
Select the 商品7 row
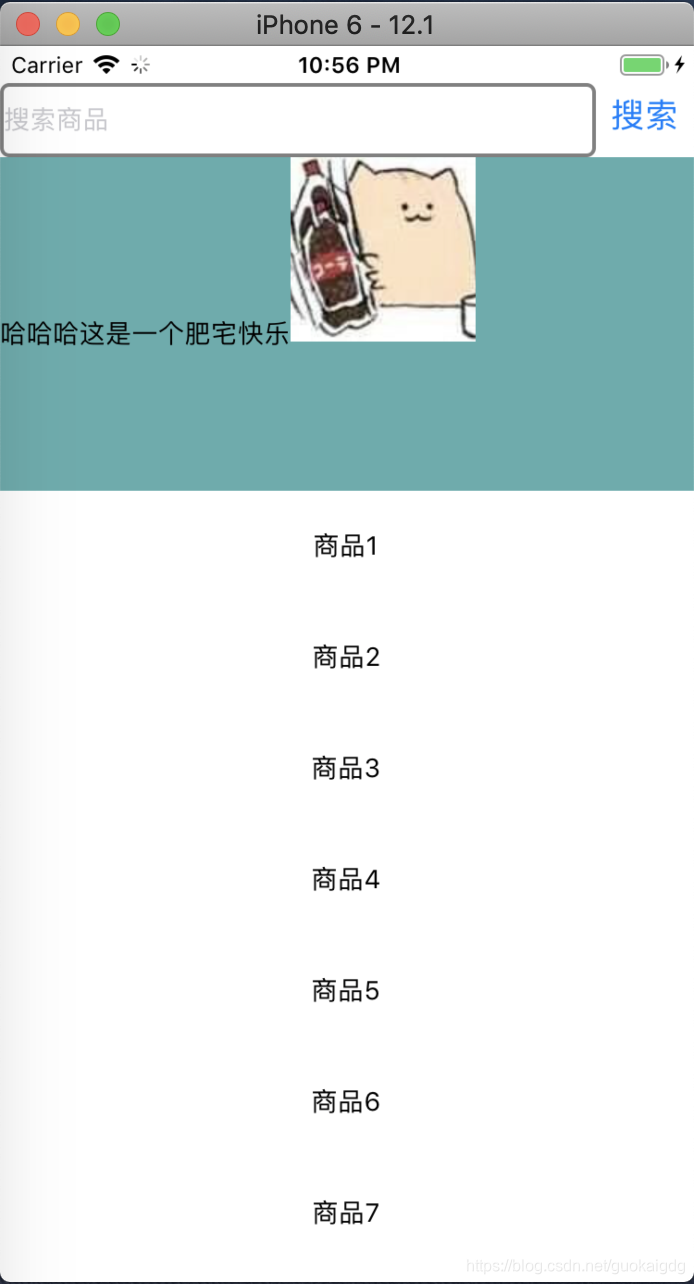[346, 1213]
